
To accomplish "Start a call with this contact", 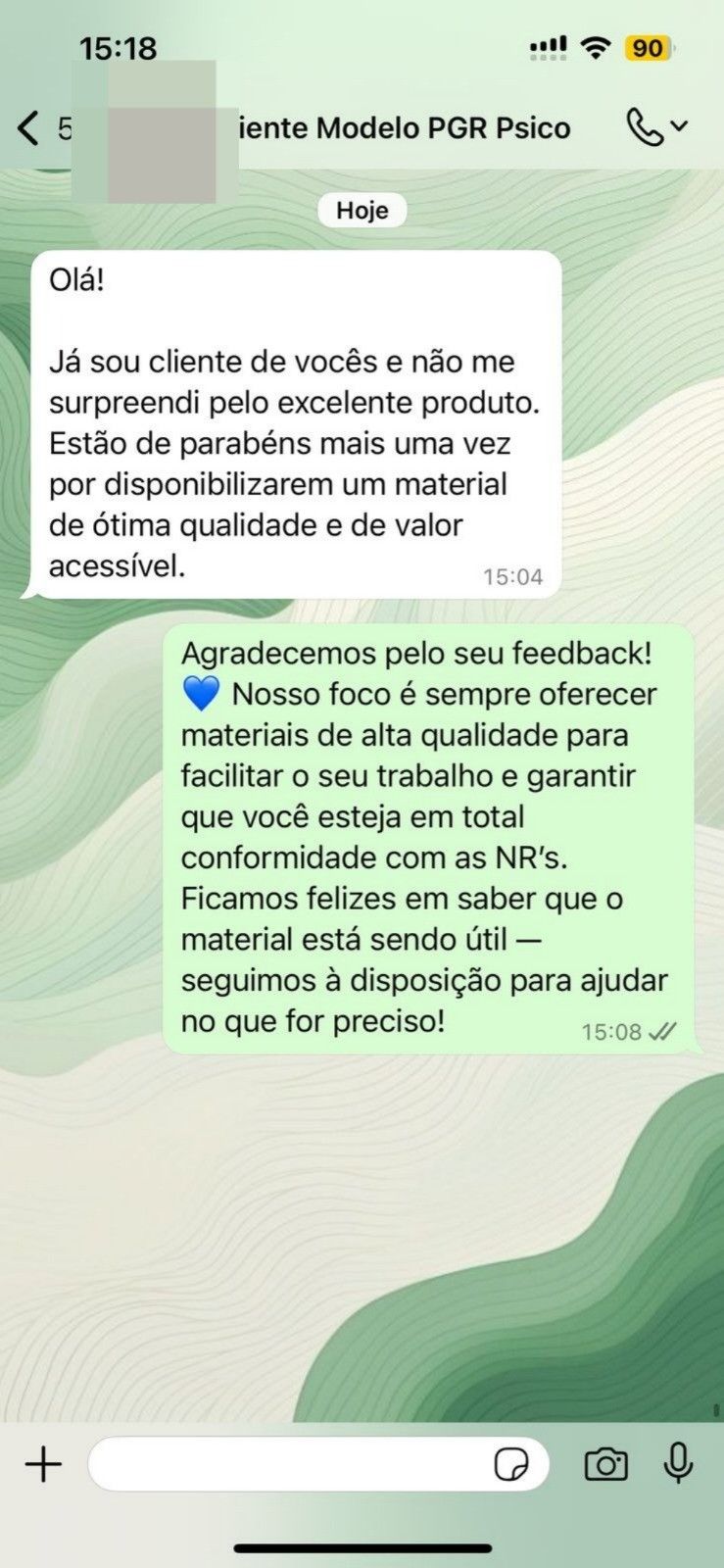I will coord(656,127).
